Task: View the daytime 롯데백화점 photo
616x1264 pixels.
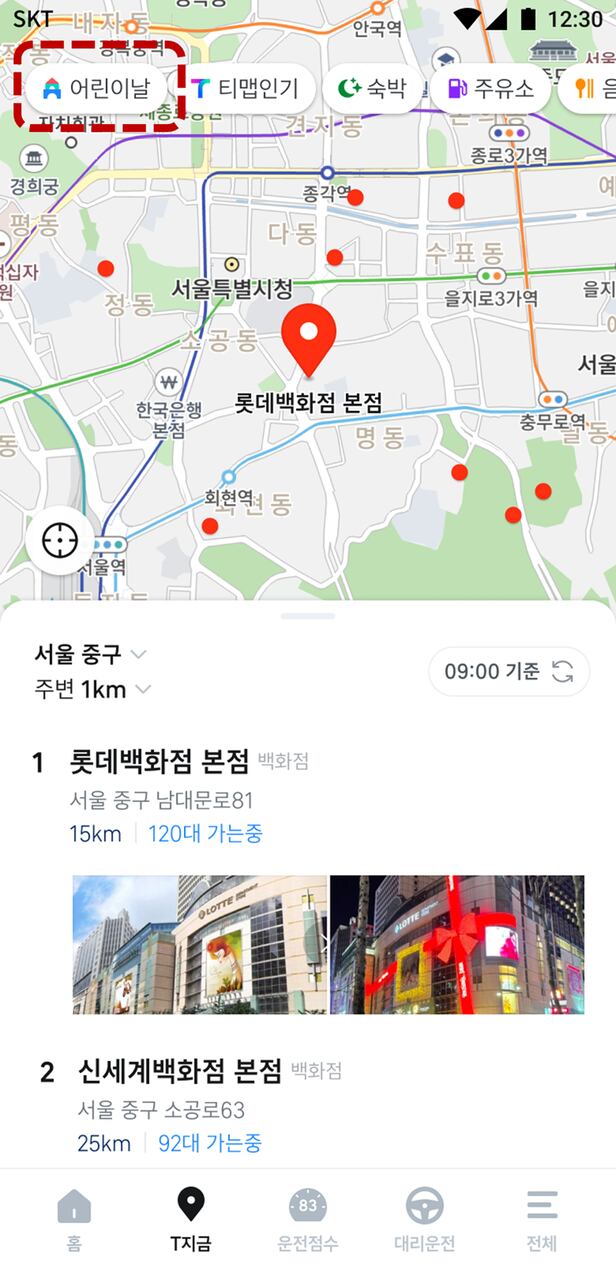Action: [199, 944]
